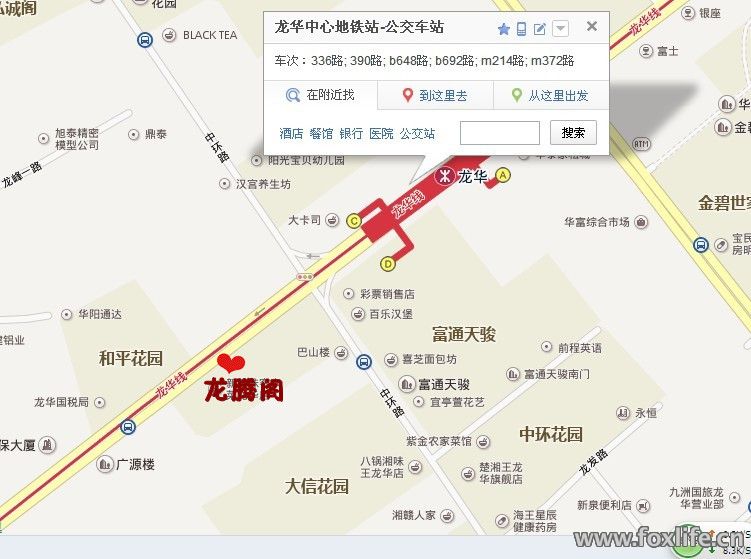Expand the popup's dropdown arrow
The height and width of the screenshot is (559, 751).
[560, 29]
